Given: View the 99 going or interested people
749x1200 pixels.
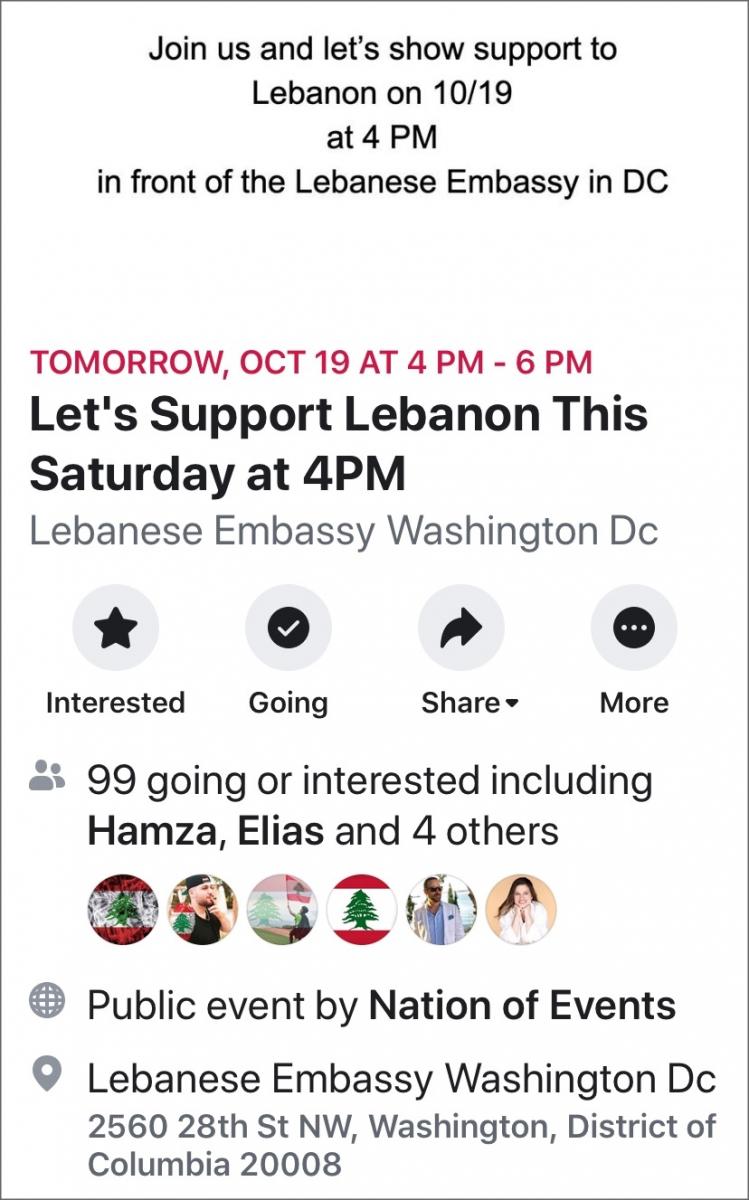Looking at the screenshot, I should click(370, 781).
